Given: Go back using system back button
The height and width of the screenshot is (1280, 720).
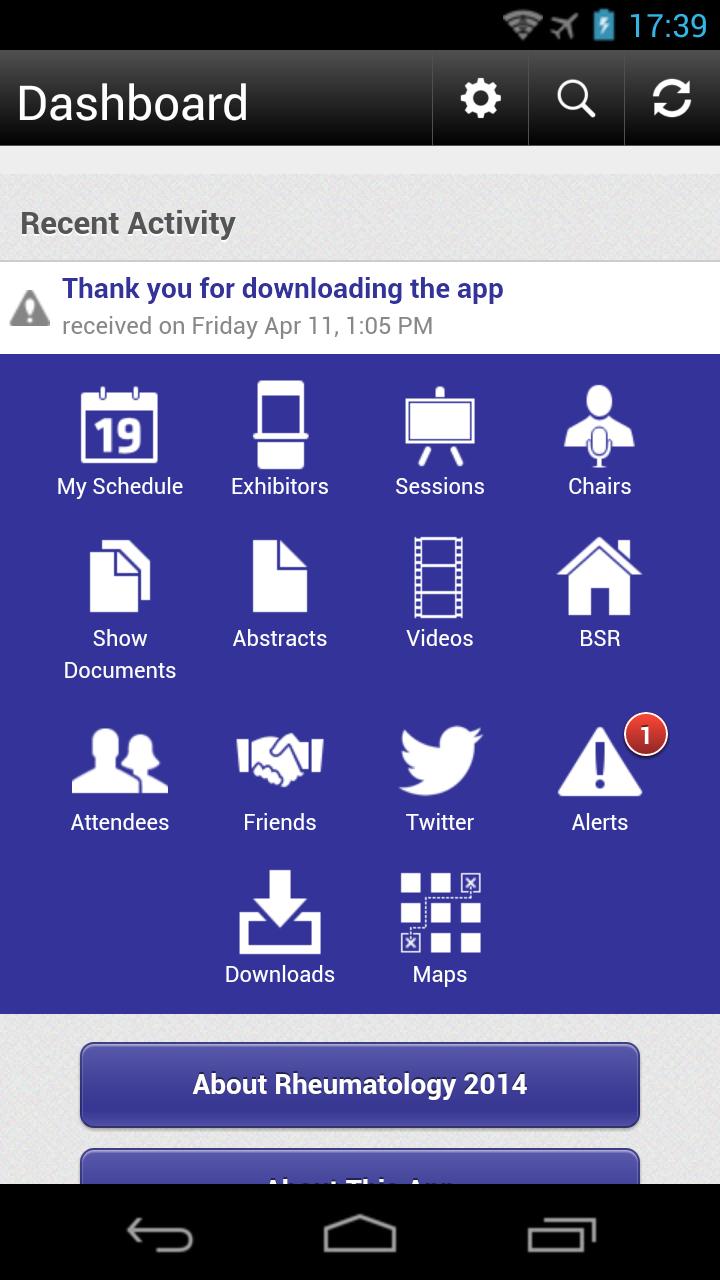Looking at the screenshot, I should (x=160, y=1234).
